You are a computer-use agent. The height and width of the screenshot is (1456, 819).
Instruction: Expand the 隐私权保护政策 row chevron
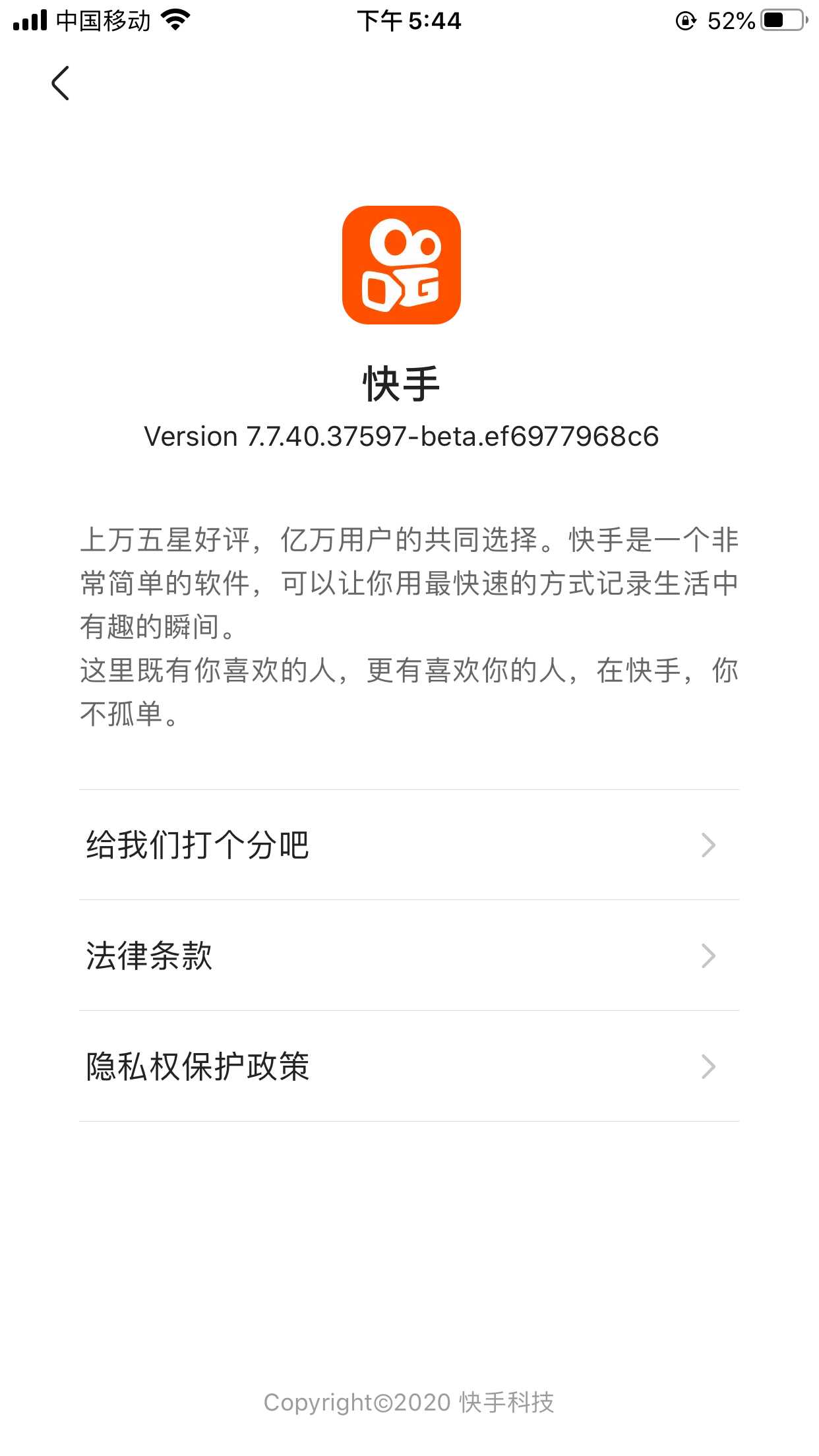(708, 1066)
